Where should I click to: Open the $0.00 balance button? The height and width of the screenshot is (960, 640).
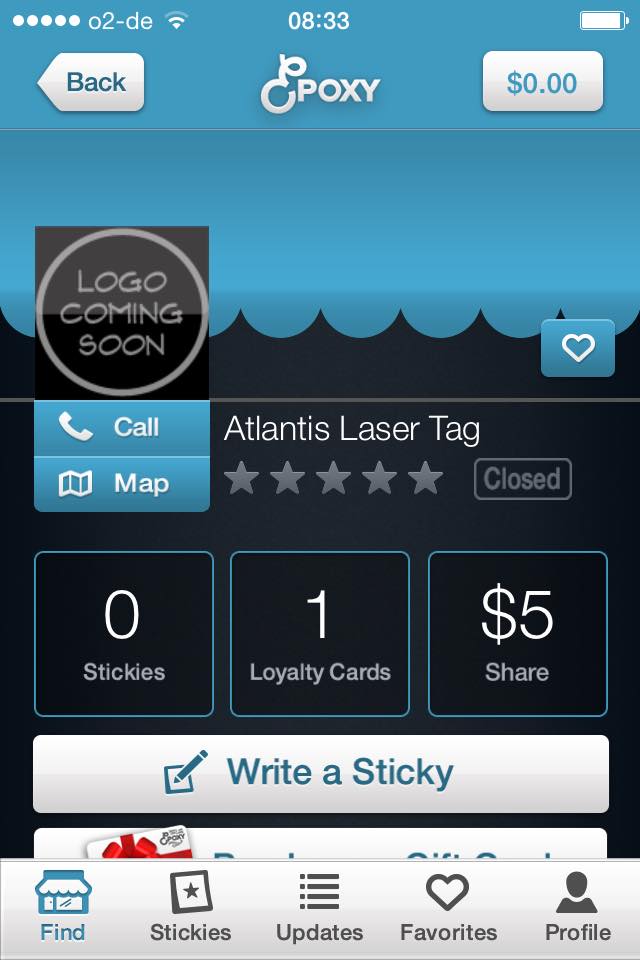point(542,82)
